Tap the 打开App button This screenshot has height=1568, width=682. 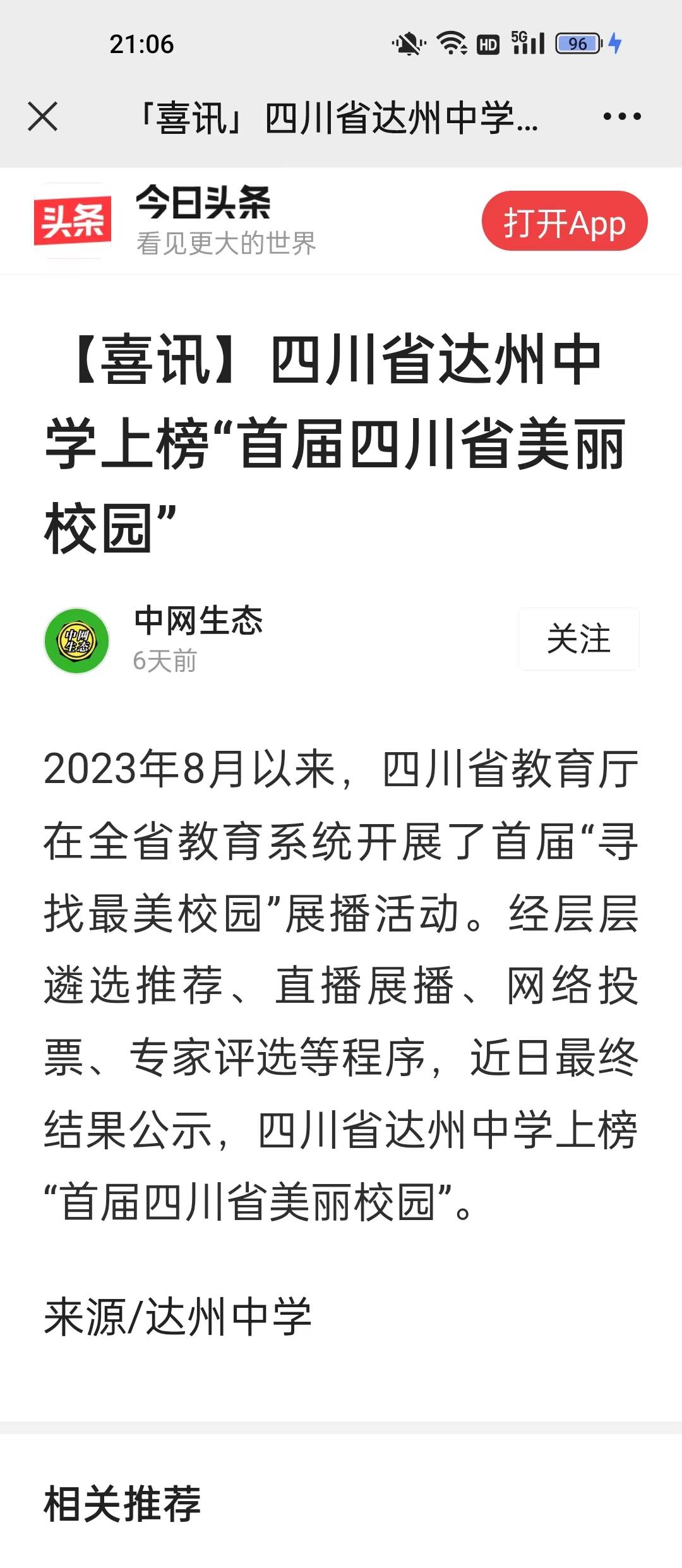tap(565, 221)
